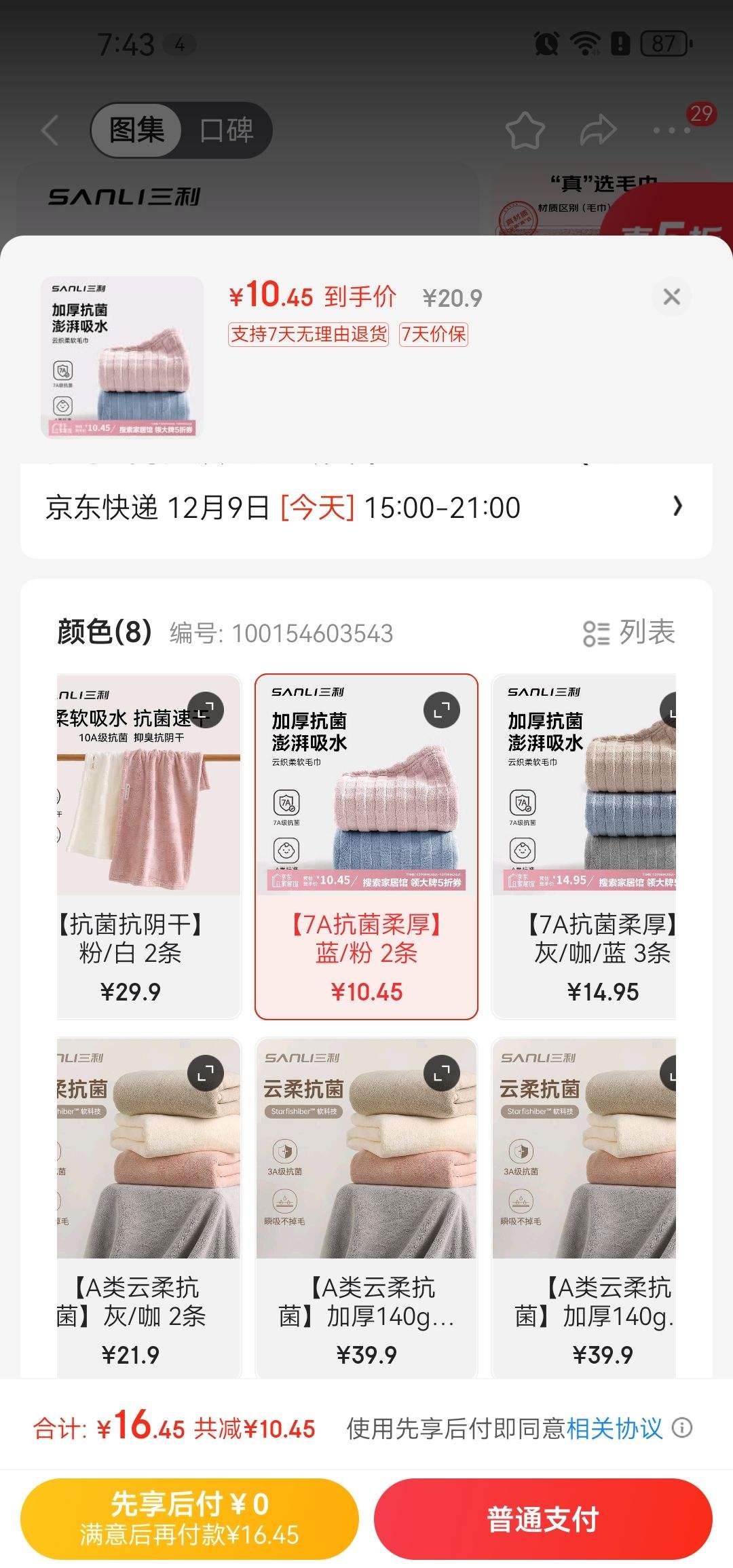
Task: Close the product options sheet
Action: [x=671, y=297]
